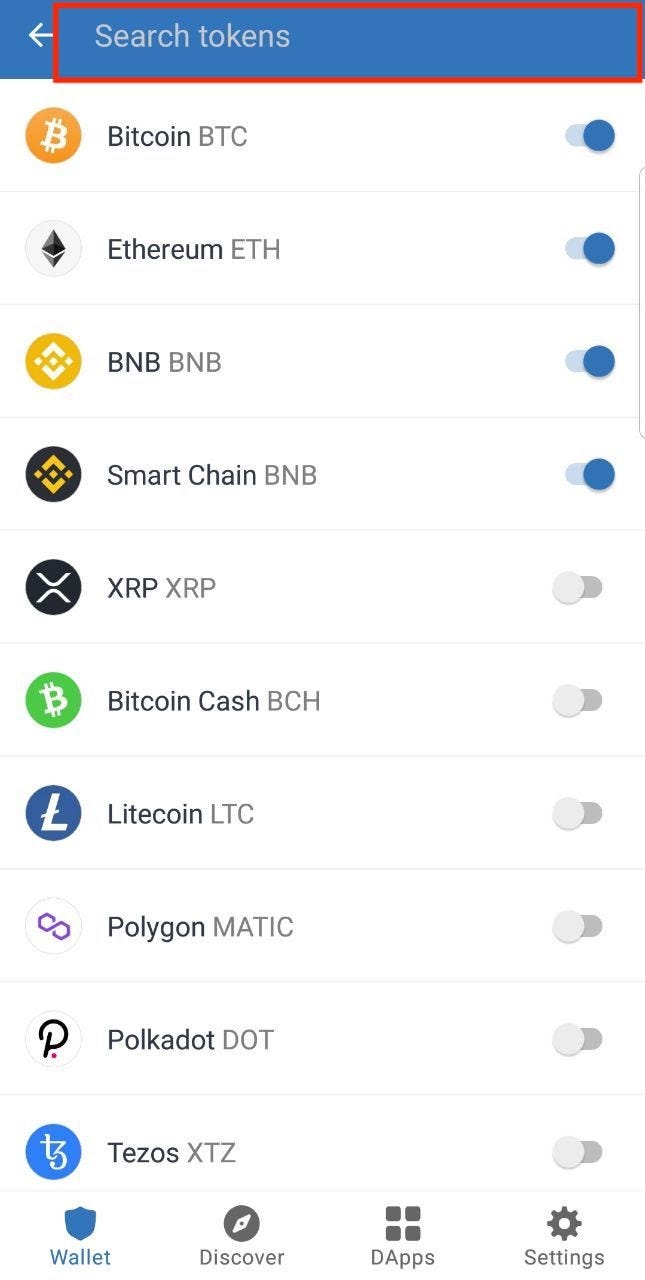Turn on Tezos XTZ toggle
The height and width of the screenshot is (1280, 645).
pos(578,1153)
